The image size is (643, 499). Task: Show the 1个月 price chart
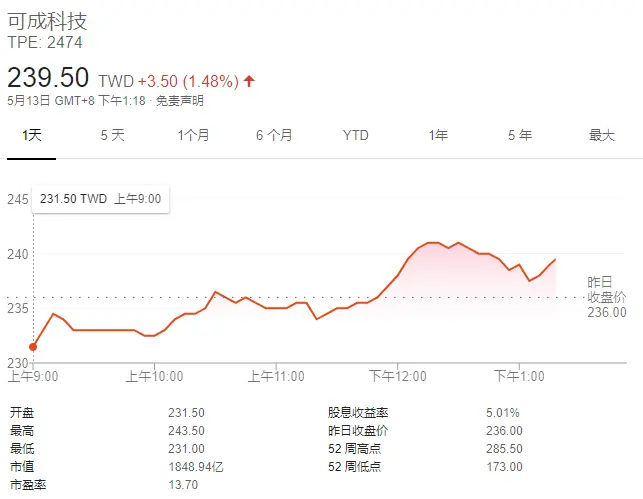tap(194, 135)
